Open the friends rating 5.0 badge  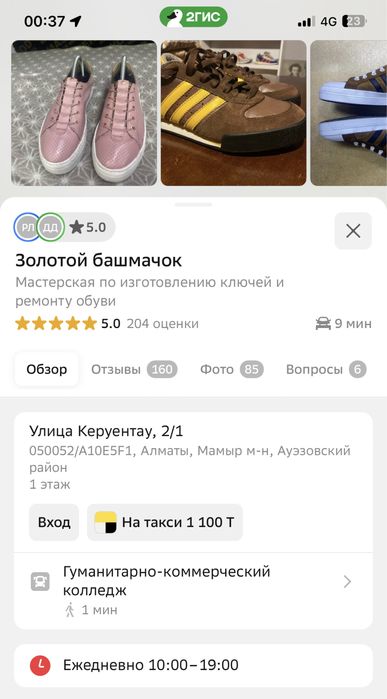[x=65, y=227]
